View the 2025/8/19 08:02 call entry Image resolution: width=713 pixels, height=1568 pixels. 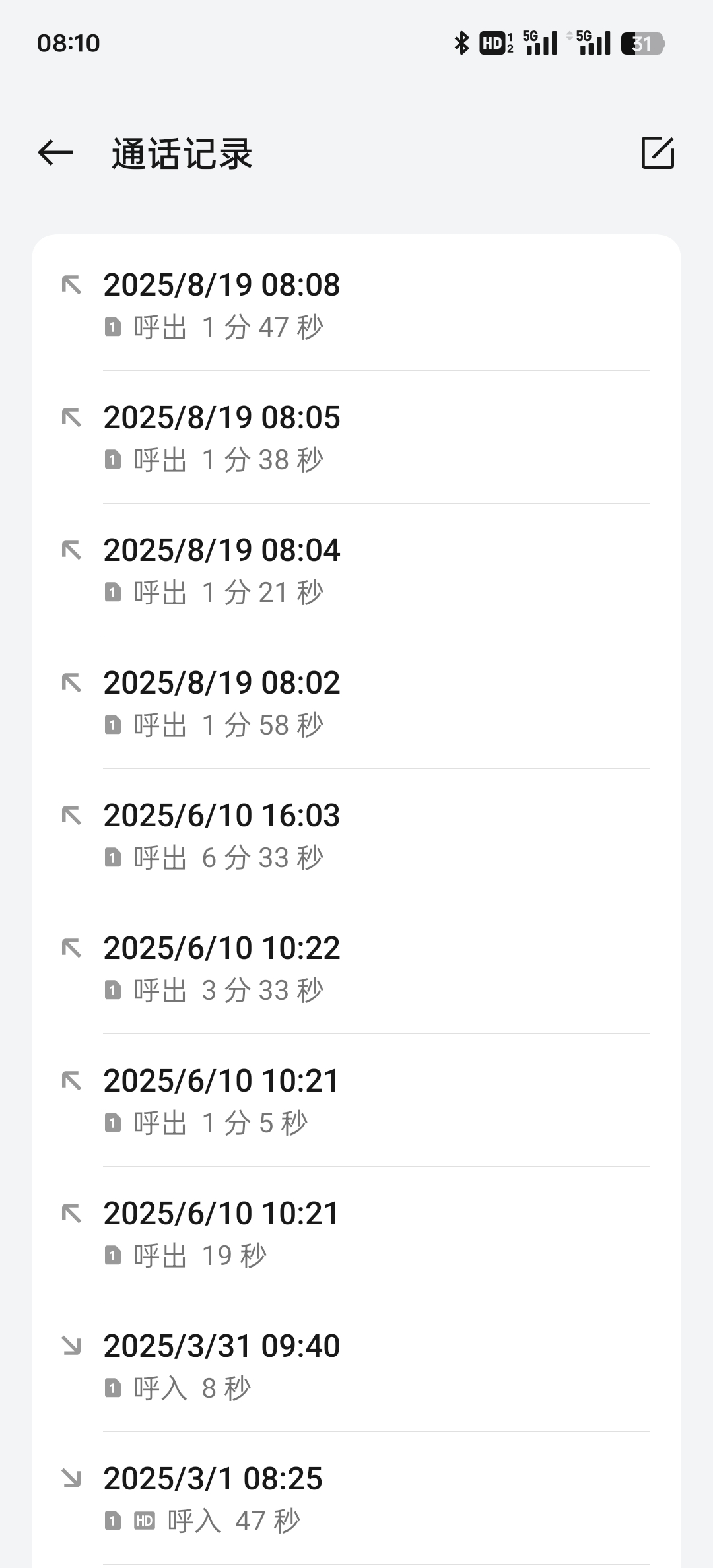click(356, 703)
